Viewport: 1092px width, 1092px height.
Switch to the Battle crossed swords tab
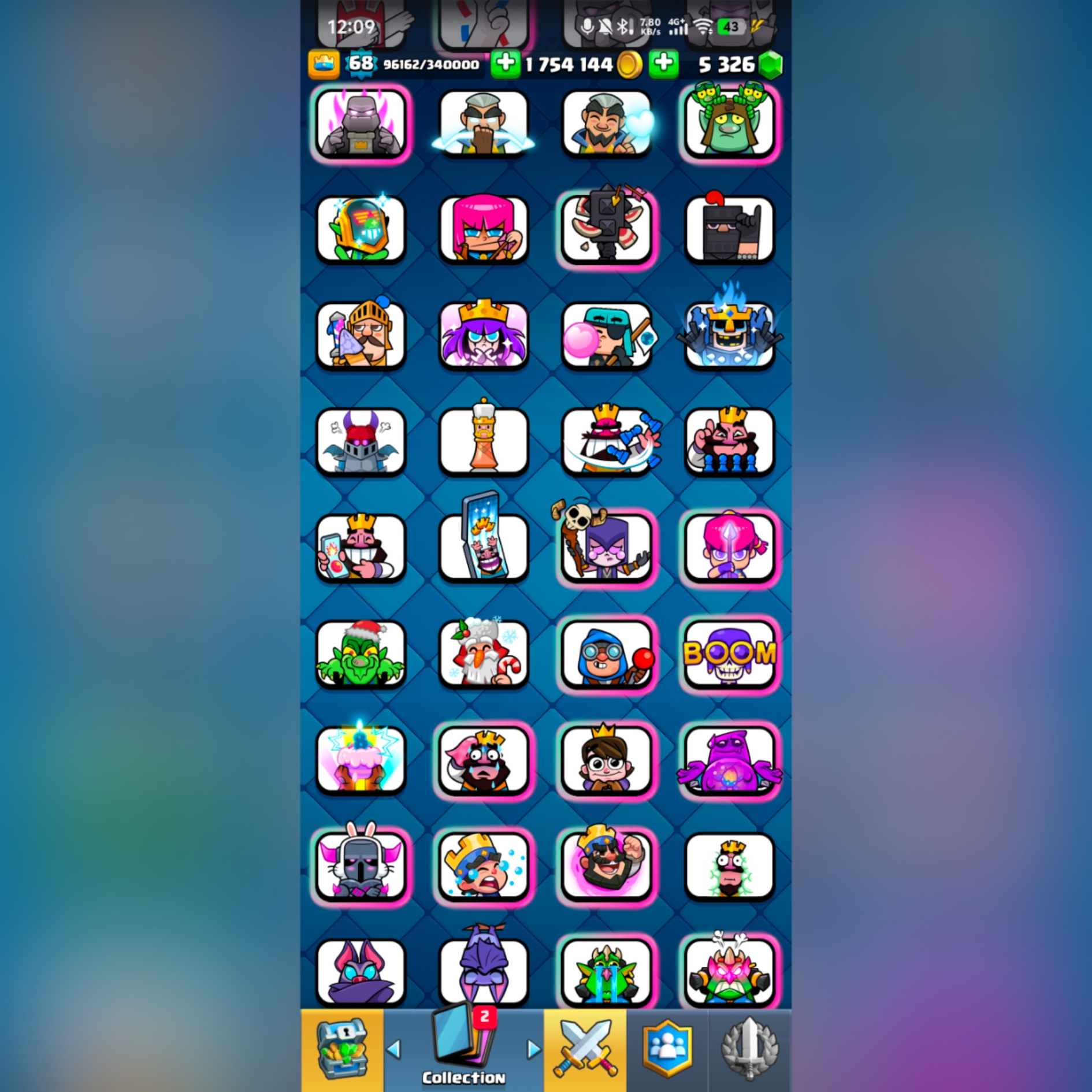[x=585, y=1050]
